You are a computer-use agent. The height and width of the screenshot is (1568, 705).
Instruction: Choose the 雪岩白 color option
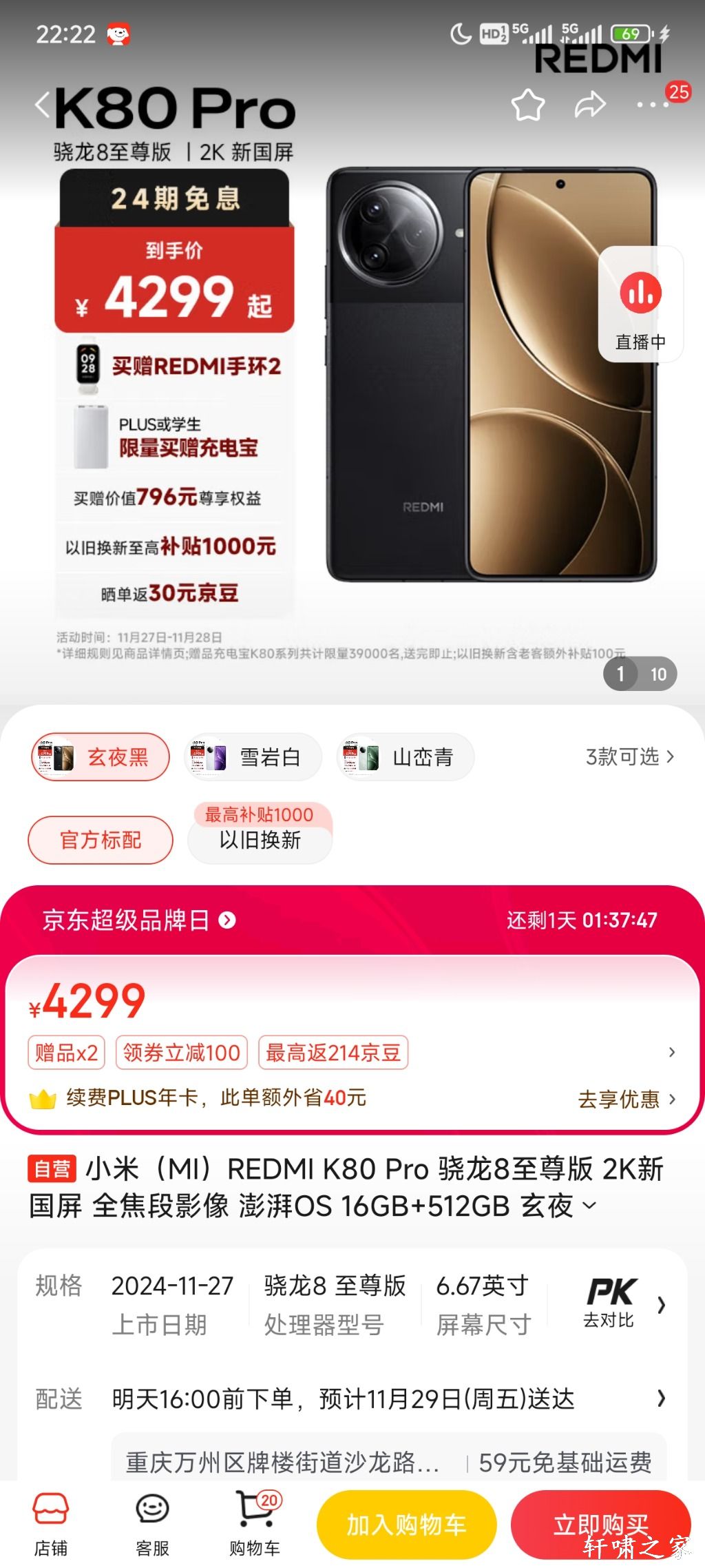[253, 757]
